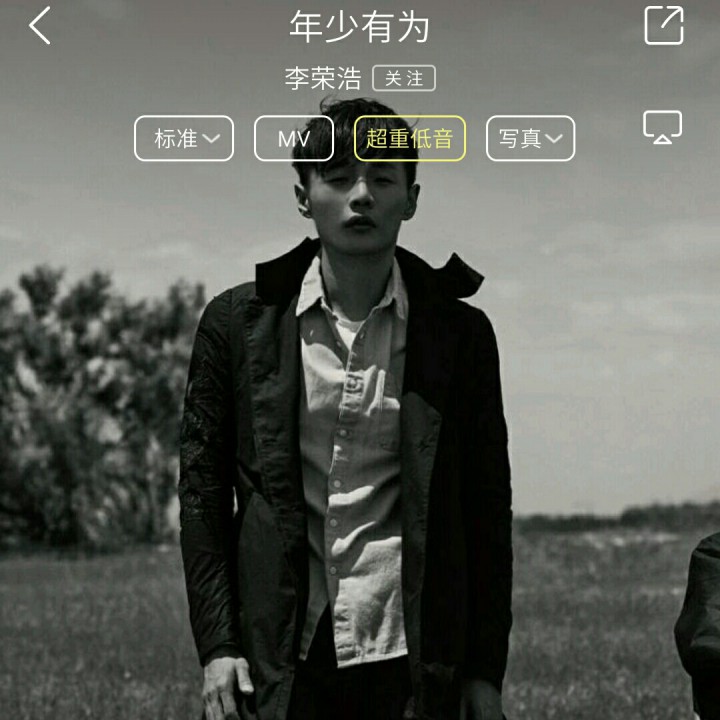Open artist page for 李荣浩

[x=323, y=78]
